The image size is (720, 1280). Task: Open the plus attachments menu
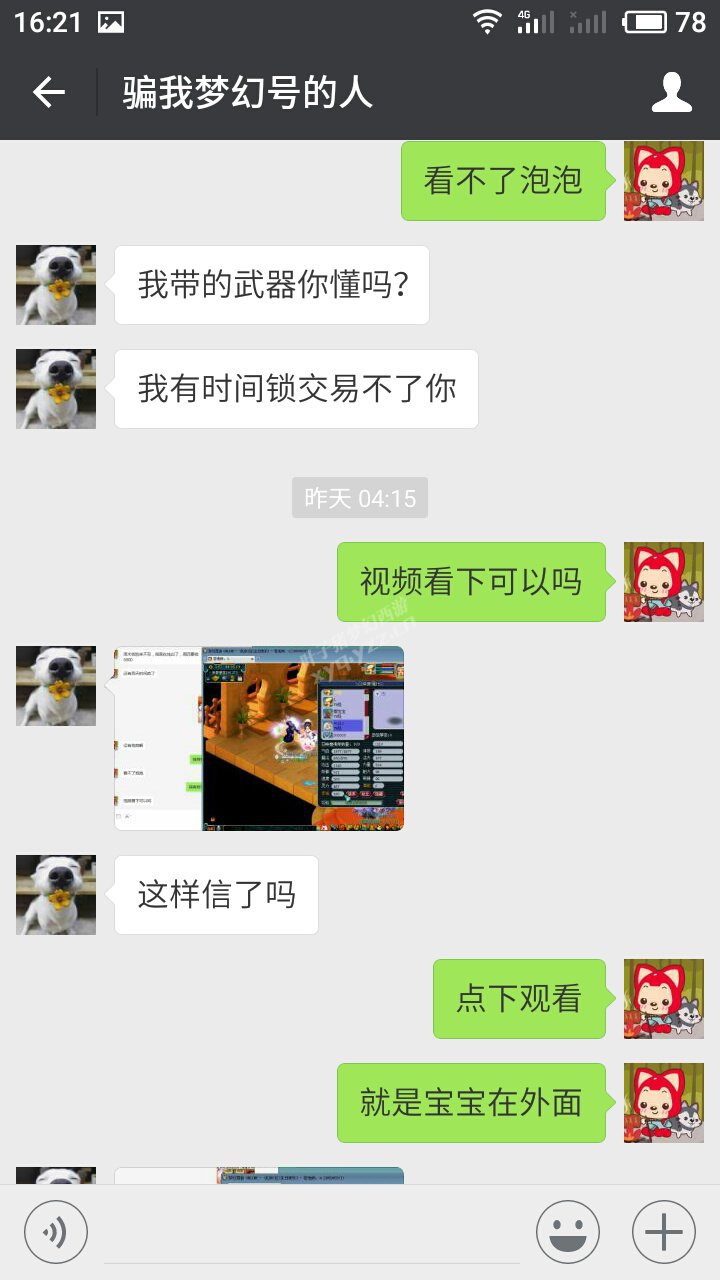pyautogui.click(x=664, y=1232)
